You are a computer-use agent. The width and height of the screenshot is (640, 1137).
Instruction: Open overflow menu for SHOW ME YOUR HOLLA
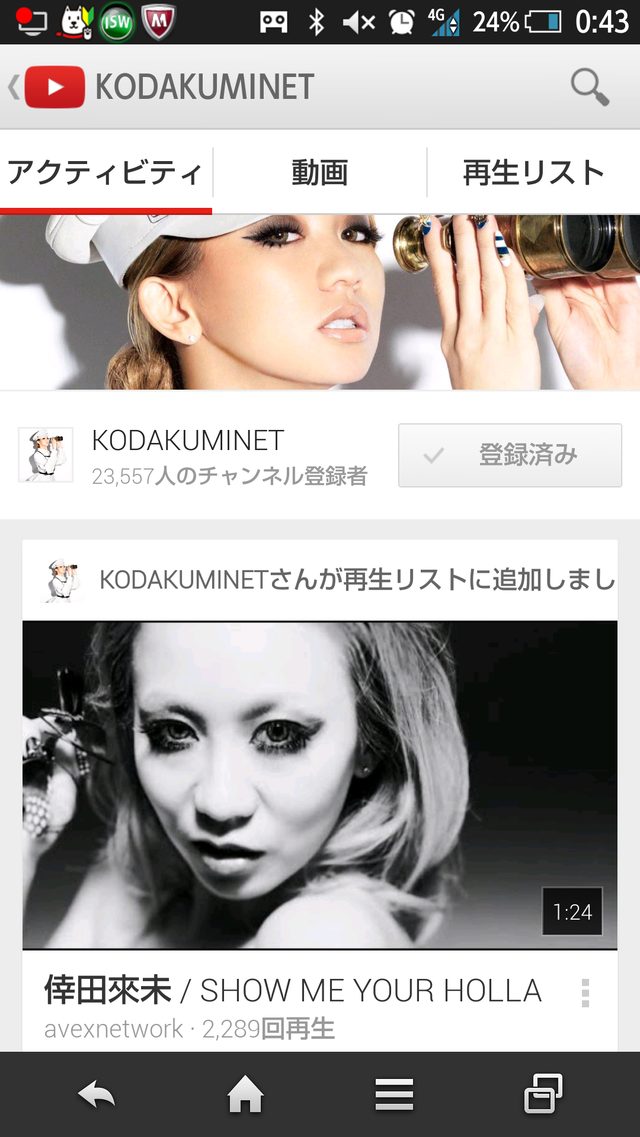click(585, 993)
